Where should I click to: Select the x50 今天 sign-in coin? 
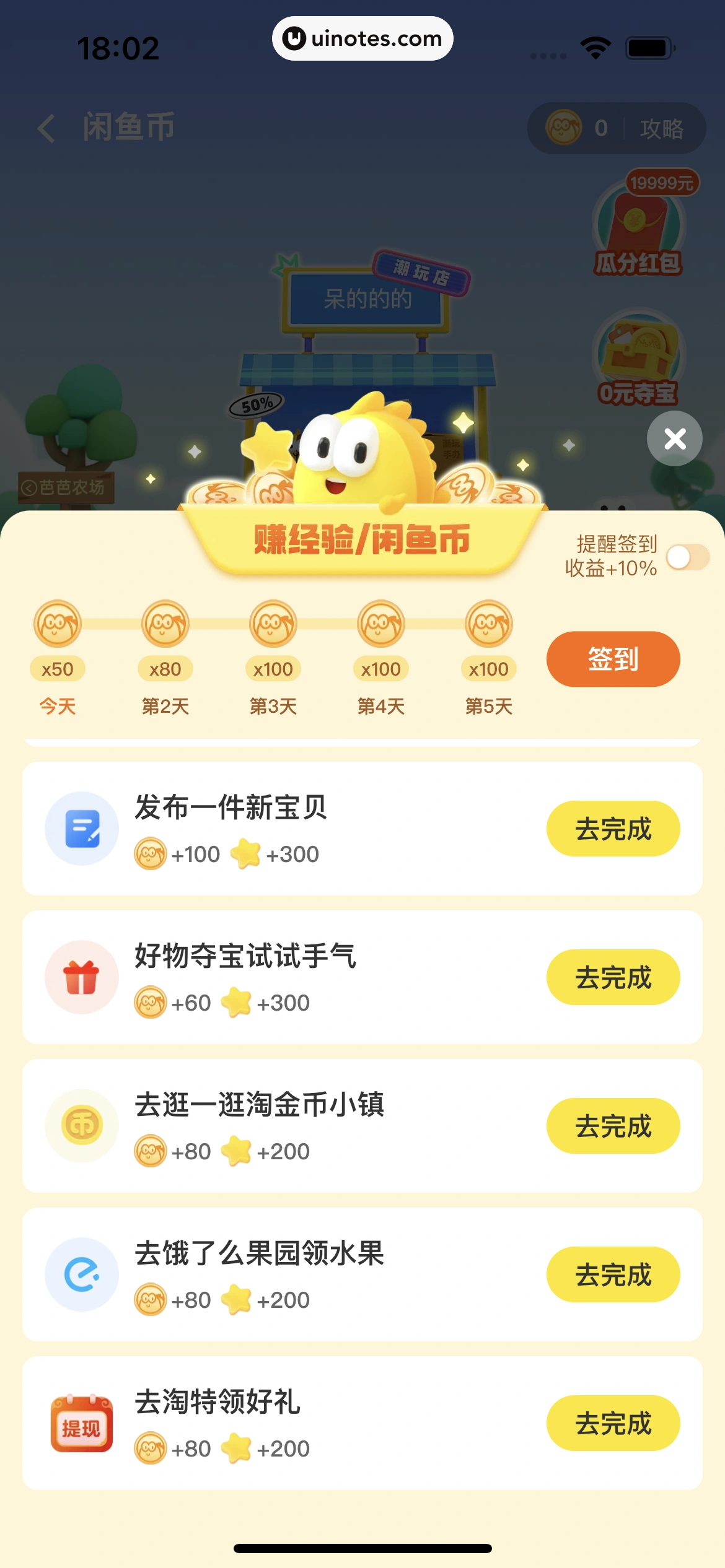pyautogui.click(x=58, y=624)
